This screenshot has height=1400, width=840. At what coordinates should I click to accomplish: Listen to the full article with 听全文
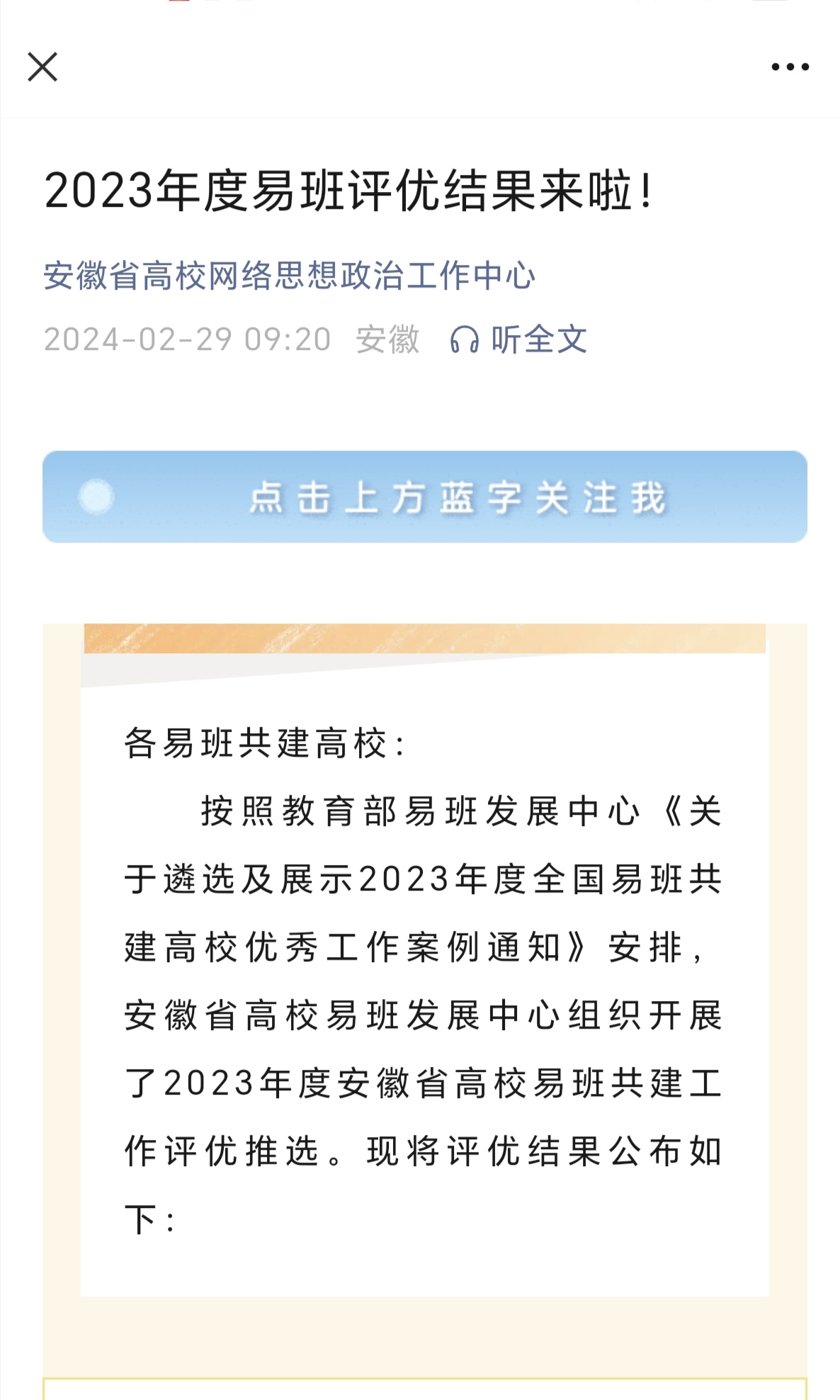[519, 339]
